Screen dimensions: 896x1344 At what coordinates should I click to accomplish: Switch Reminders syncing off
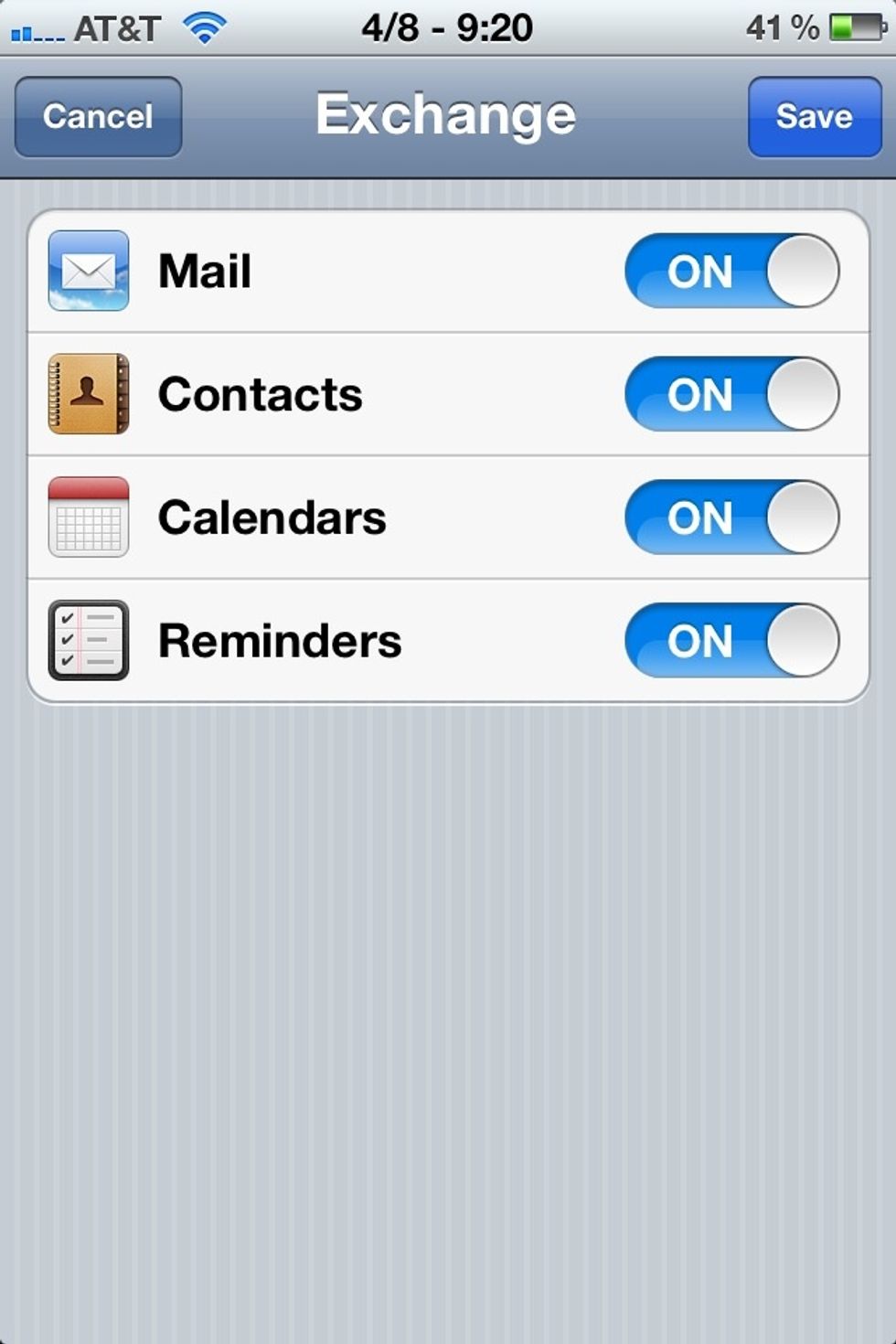731,641
